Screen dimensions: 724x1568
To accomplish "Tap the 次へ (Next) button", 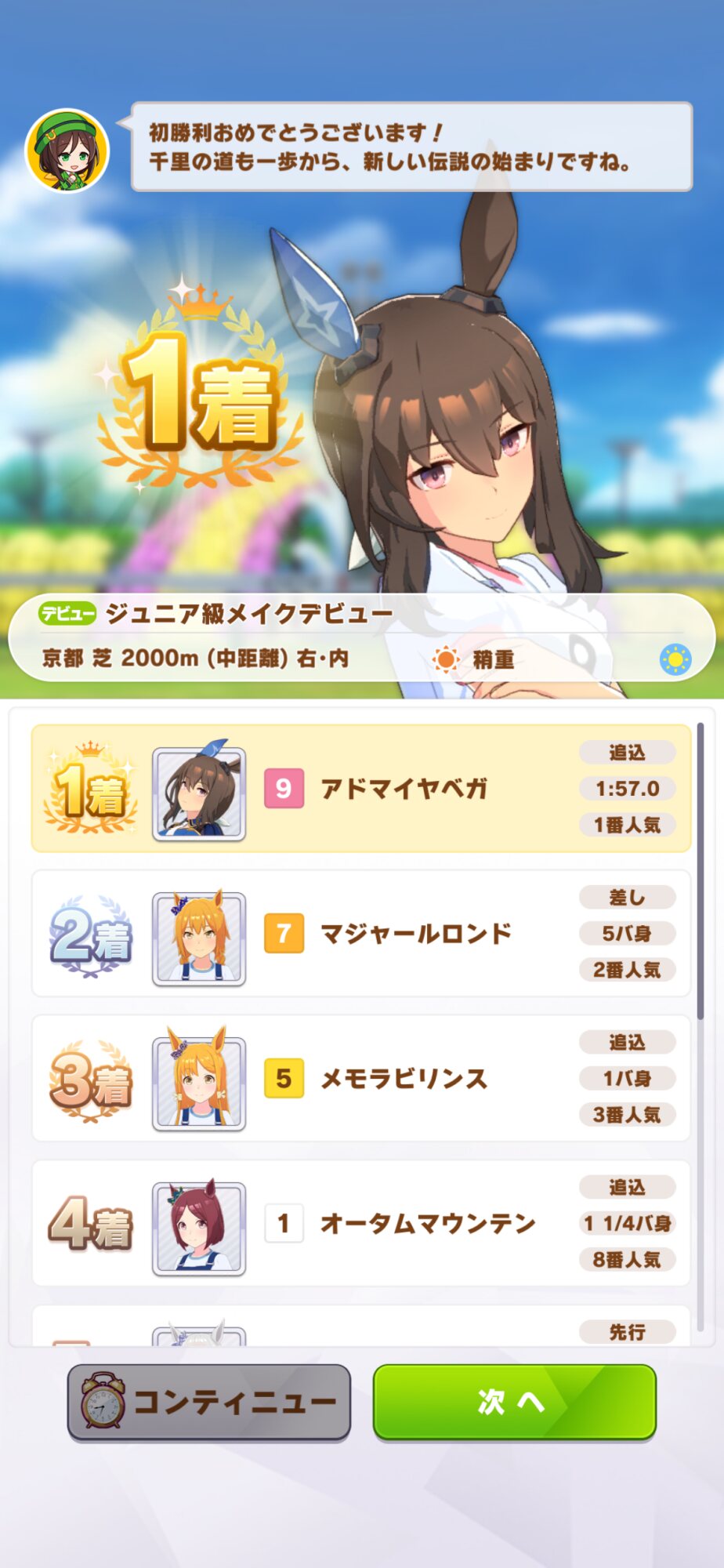I will pyautogui.click(x=514, y=1401).
